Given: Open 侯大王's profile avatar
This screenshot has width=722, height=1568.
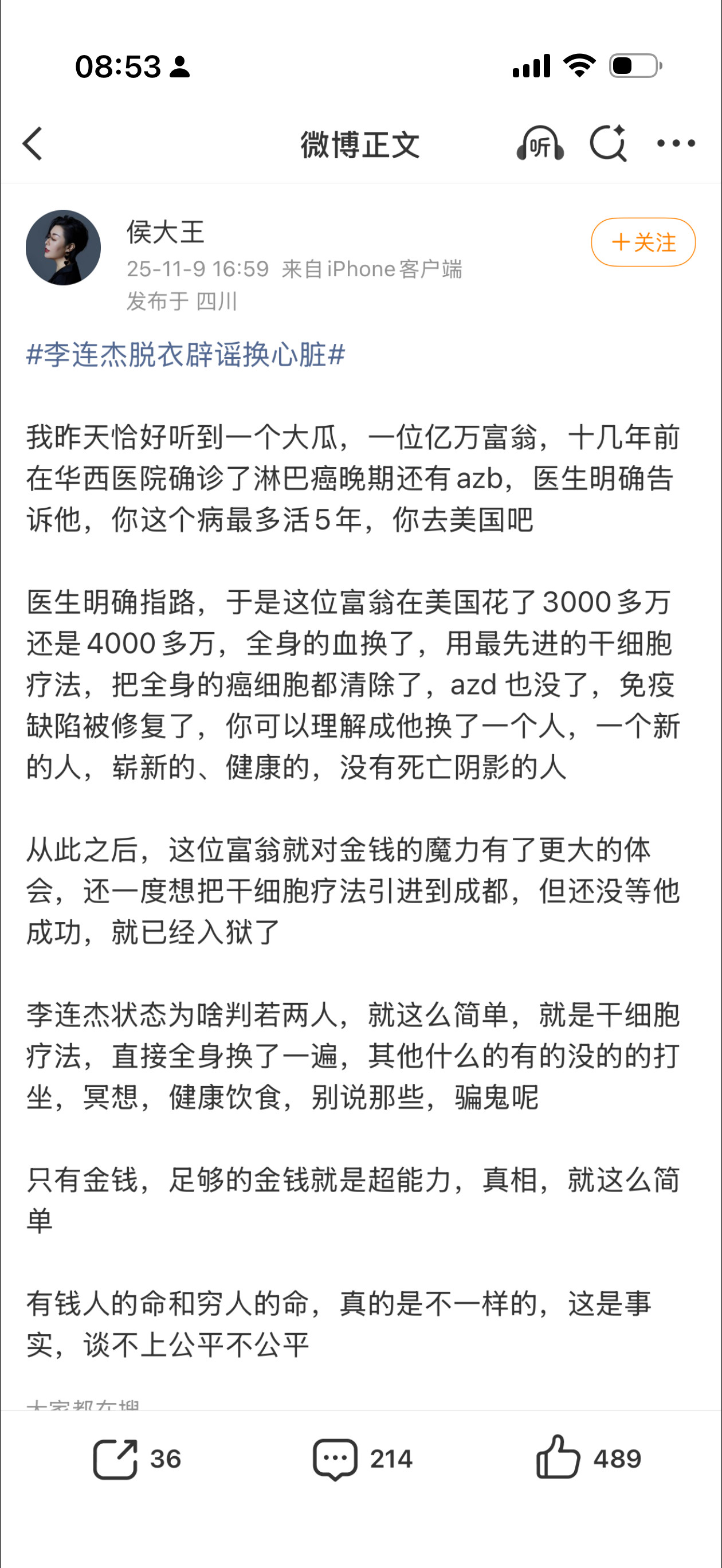Looking at the screenshot, I should 63,246.
